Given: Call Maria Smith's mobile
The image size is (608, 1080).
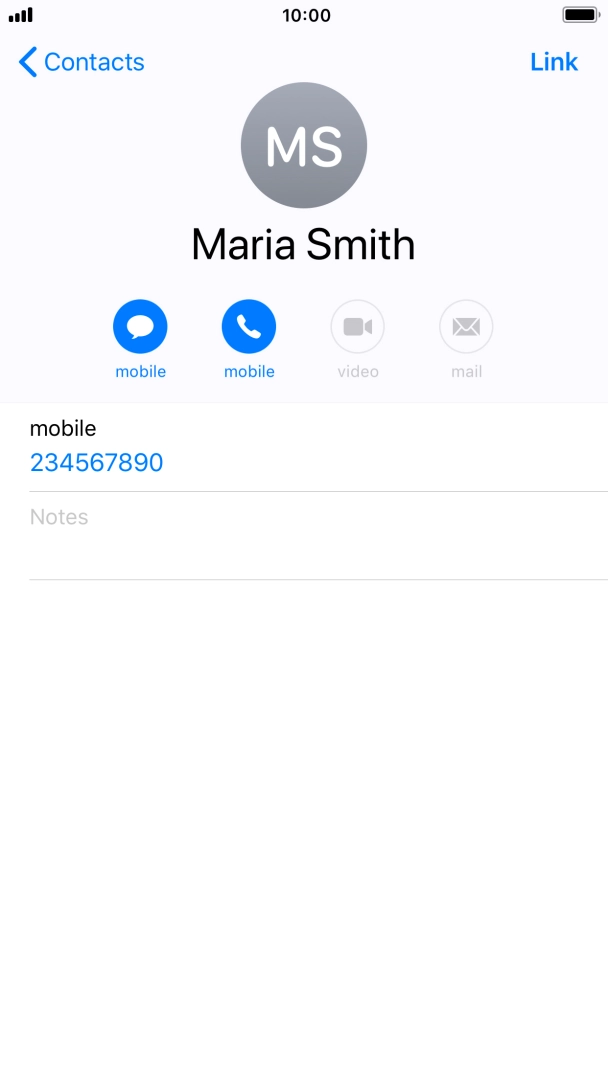Looking at the screenshot, I should (249, 327).
